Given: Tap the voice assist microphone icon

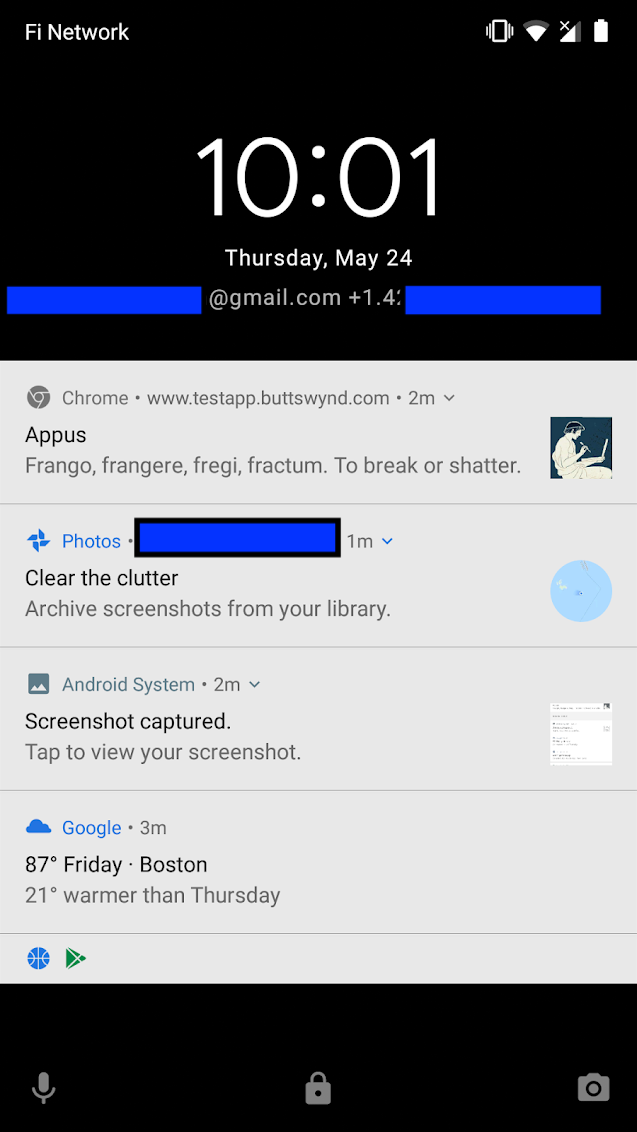Looking at the screenshot, I should [43, 1088].
